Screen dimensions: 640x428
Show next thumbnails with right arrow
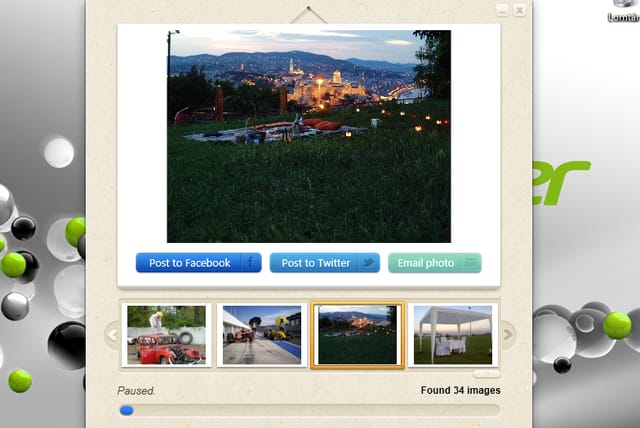click(507, 334)
